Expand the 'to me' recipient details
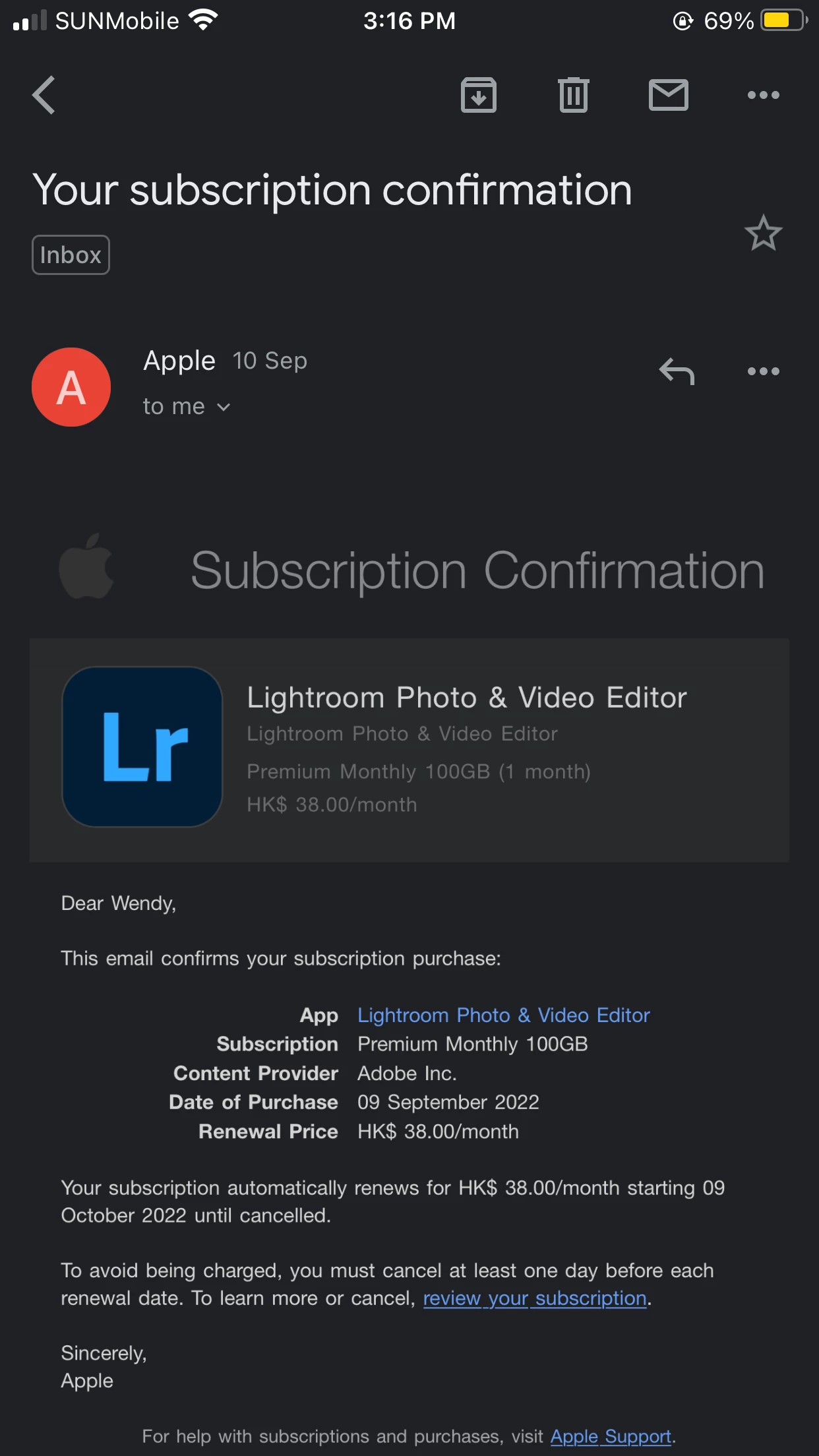819x1456 pixels. (187, 407)
